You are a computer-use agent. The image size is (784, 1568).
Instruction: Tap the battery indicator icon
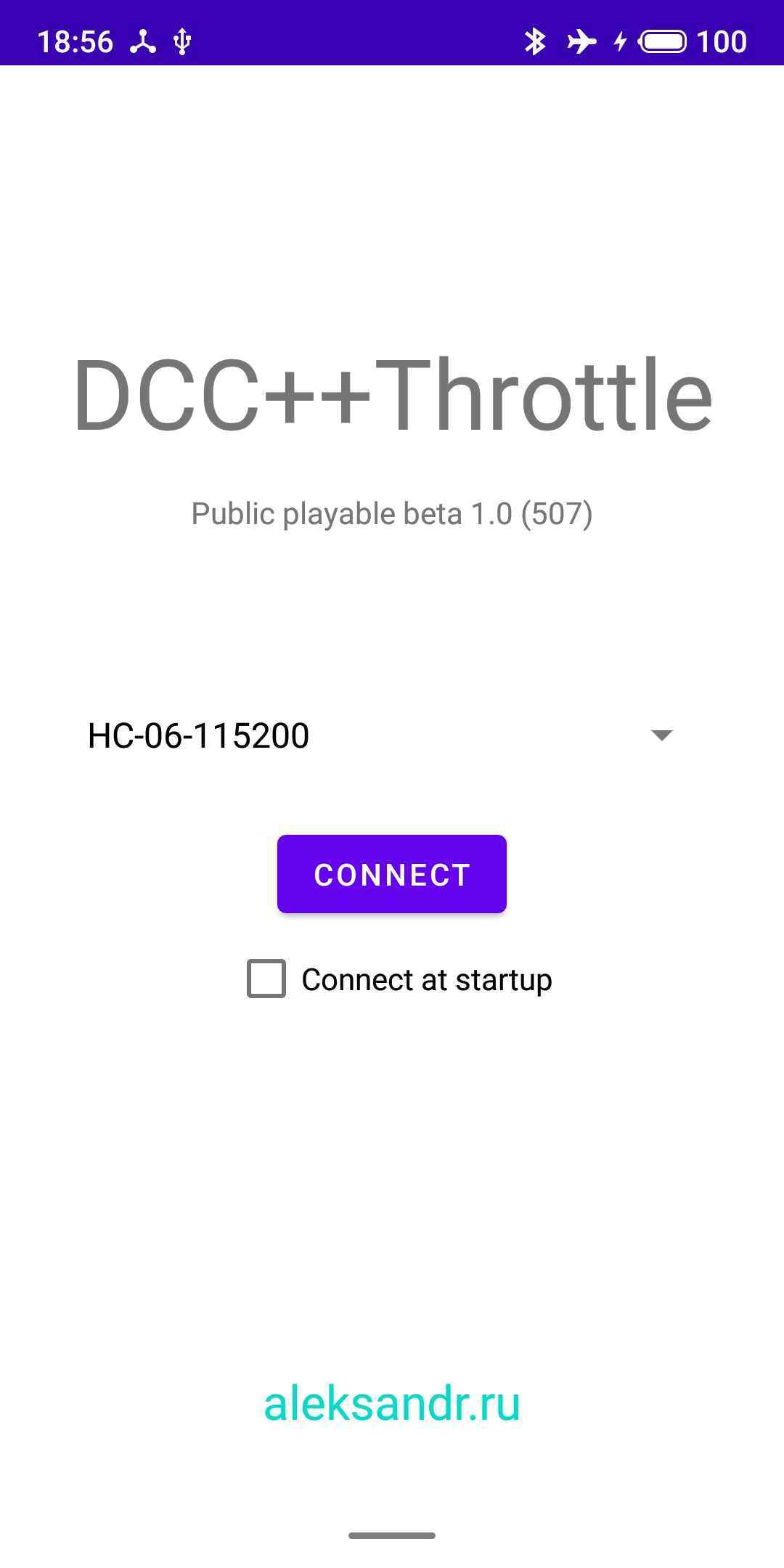[662, 41]
